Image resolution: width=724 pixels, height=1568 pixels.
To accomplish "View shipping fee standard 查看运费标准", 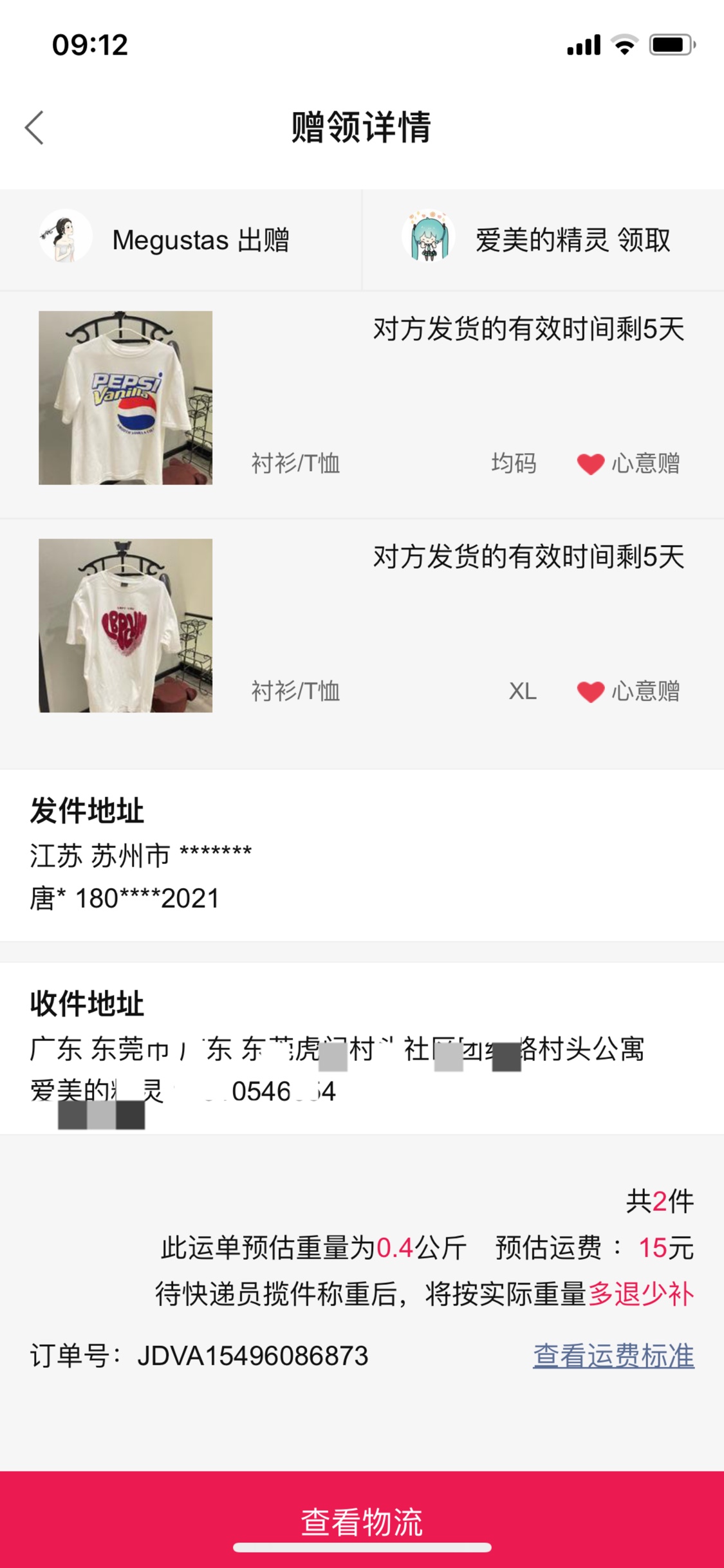I will pos(613,1356).
